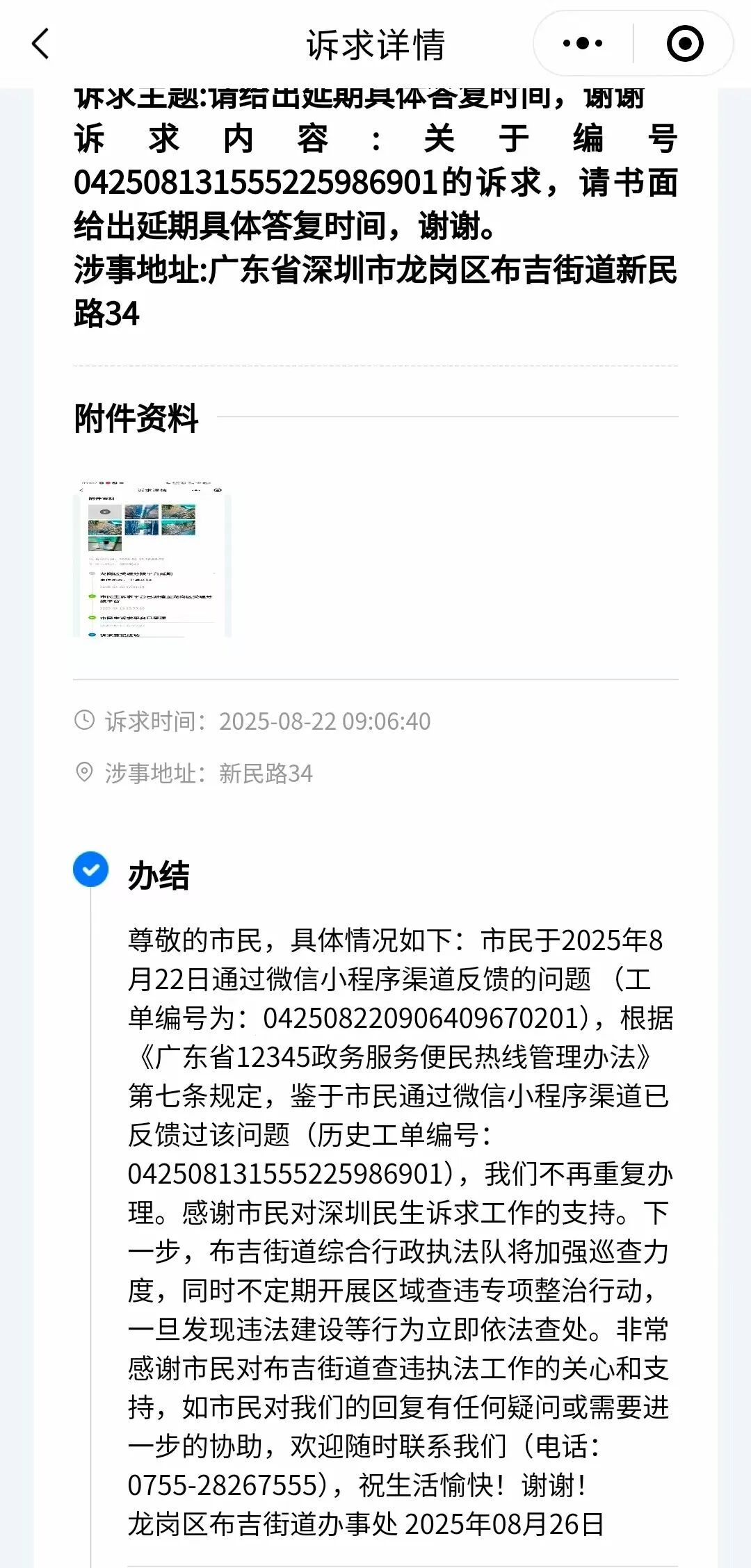Screen dimensions: 751x1568
Task: Open the attached screenshot under 附件资料
Action: click(152, 557)
